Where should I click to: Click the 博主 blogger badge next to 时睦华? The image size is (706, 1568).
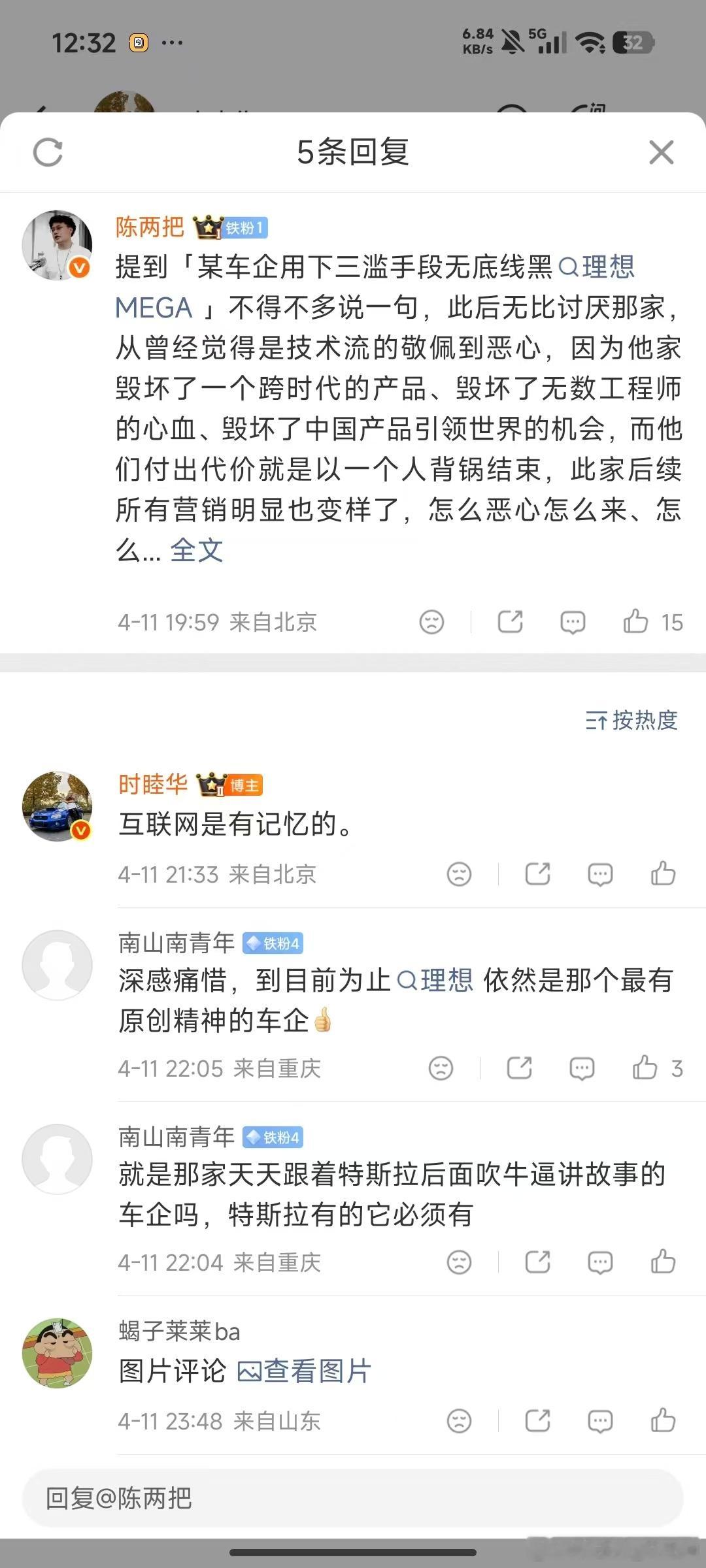point(245,786)
